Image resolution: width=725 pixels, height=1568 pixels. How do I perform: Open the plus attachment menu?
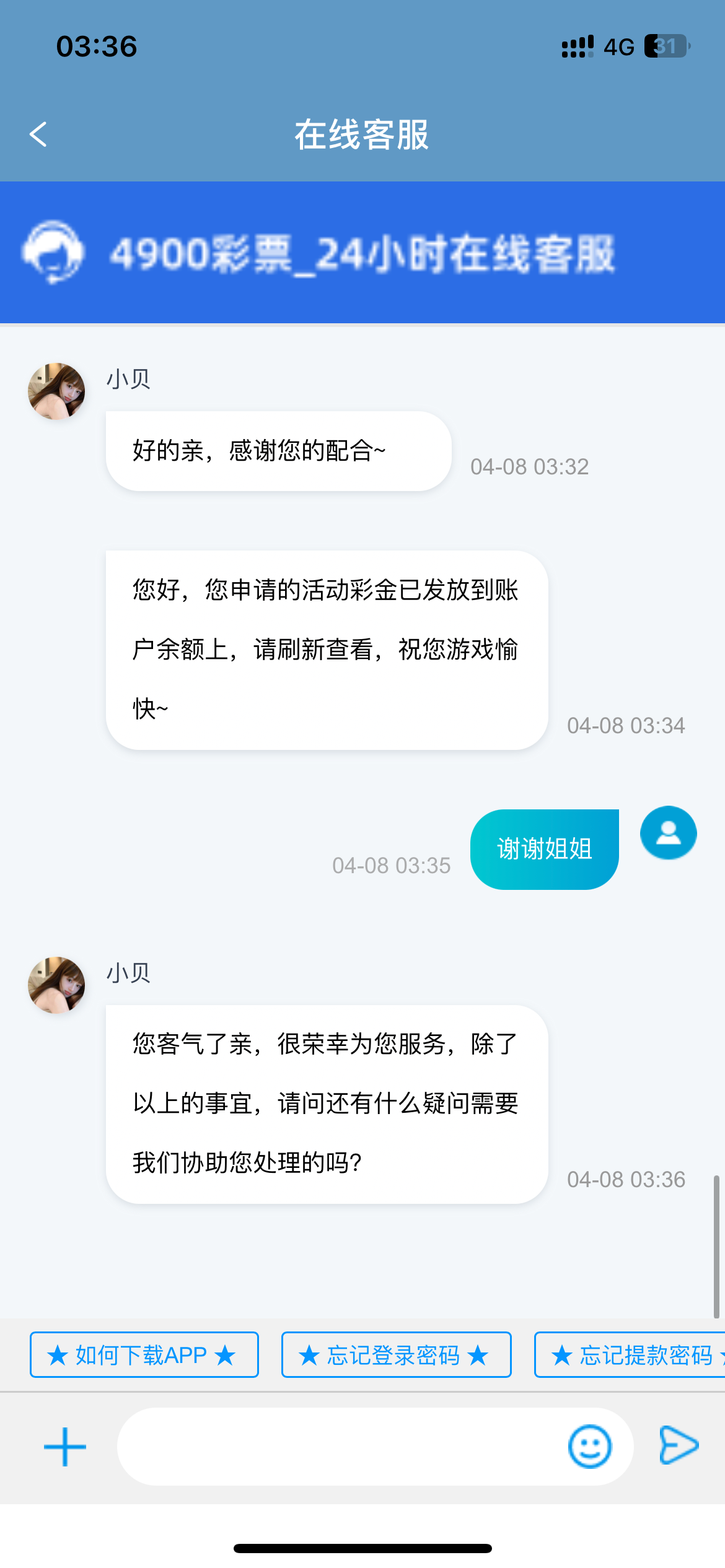coord(65,1447)
